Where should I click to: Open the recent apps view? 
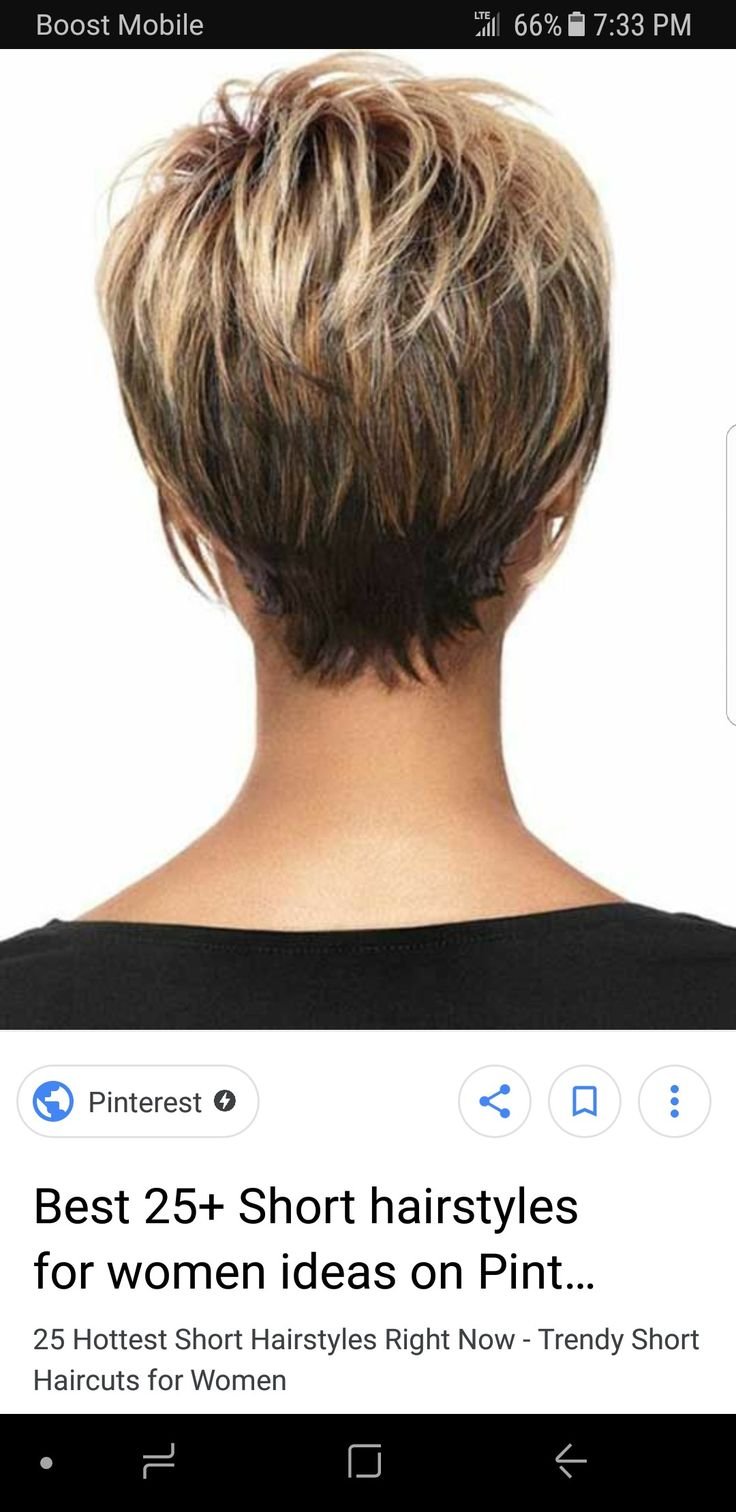click(158, 1462)
